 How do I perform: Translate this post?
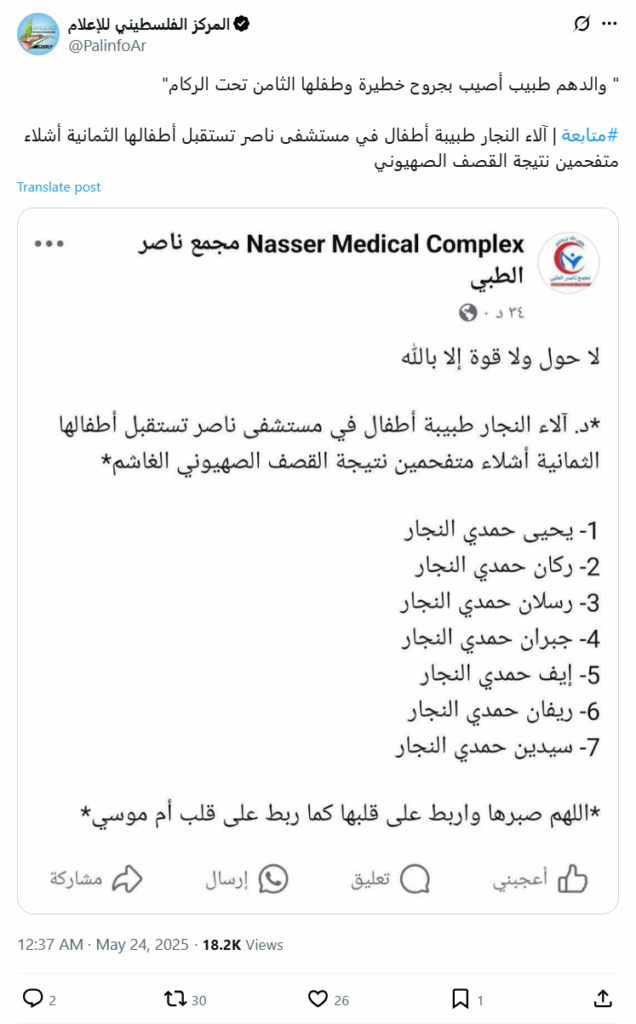coord(59,187)
